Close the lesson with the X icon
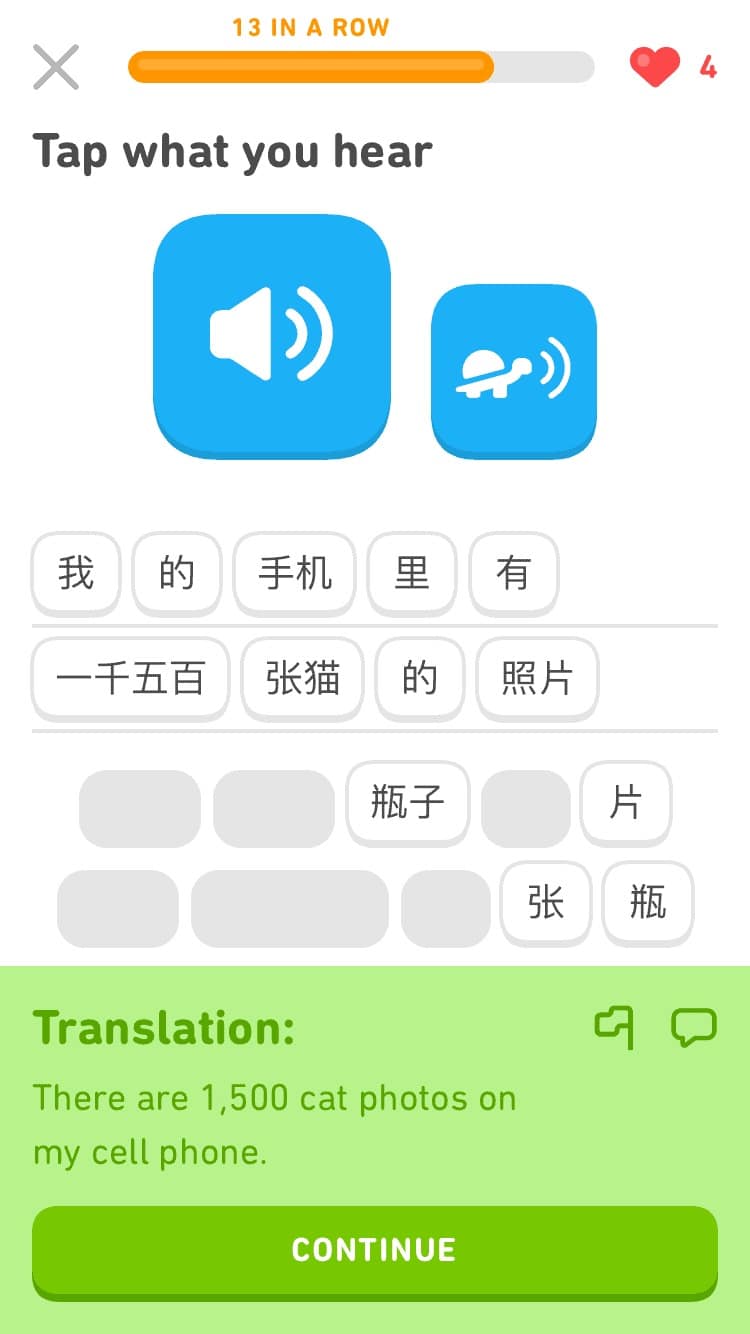750x1334 pixels. [55, 67]
